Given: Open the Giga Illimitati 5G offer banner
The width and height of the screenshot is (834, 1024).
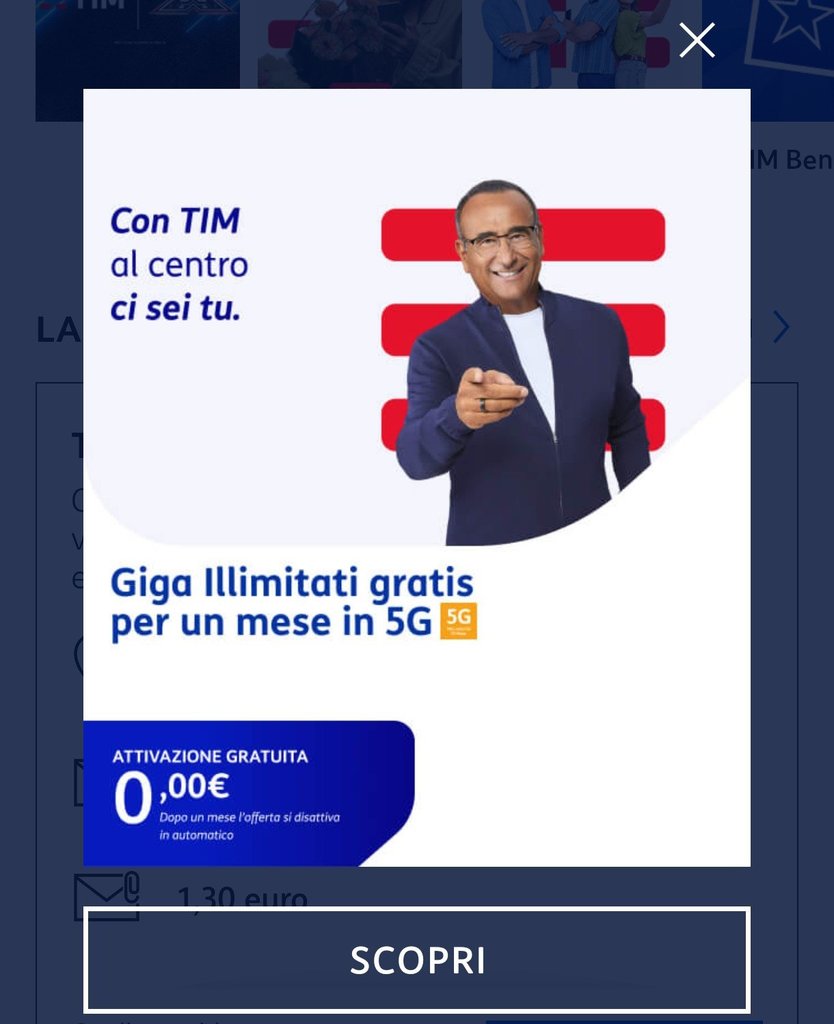Looking at the screenshot, I should 416,478.
